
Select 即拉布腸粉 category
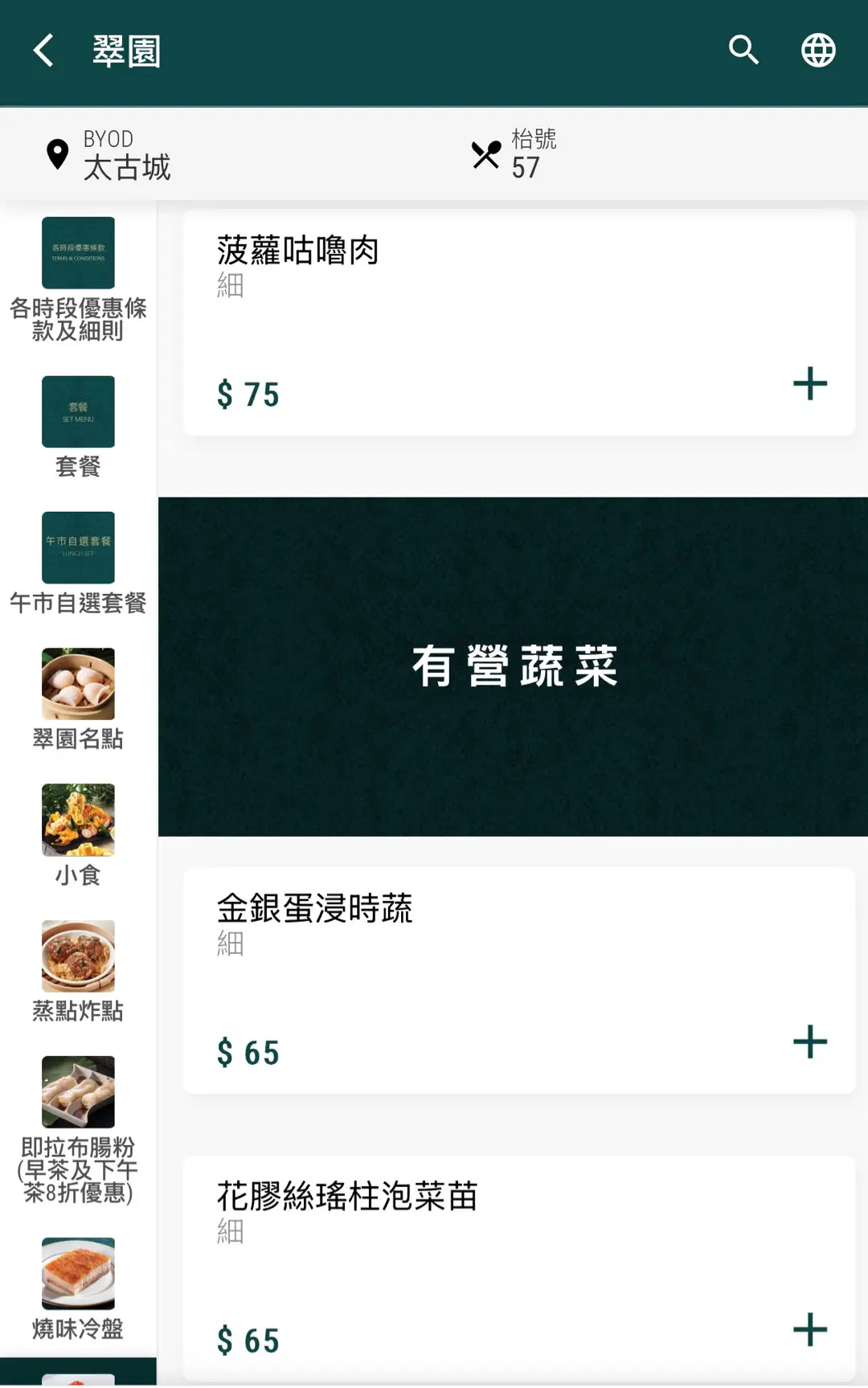coord(78,1129)
